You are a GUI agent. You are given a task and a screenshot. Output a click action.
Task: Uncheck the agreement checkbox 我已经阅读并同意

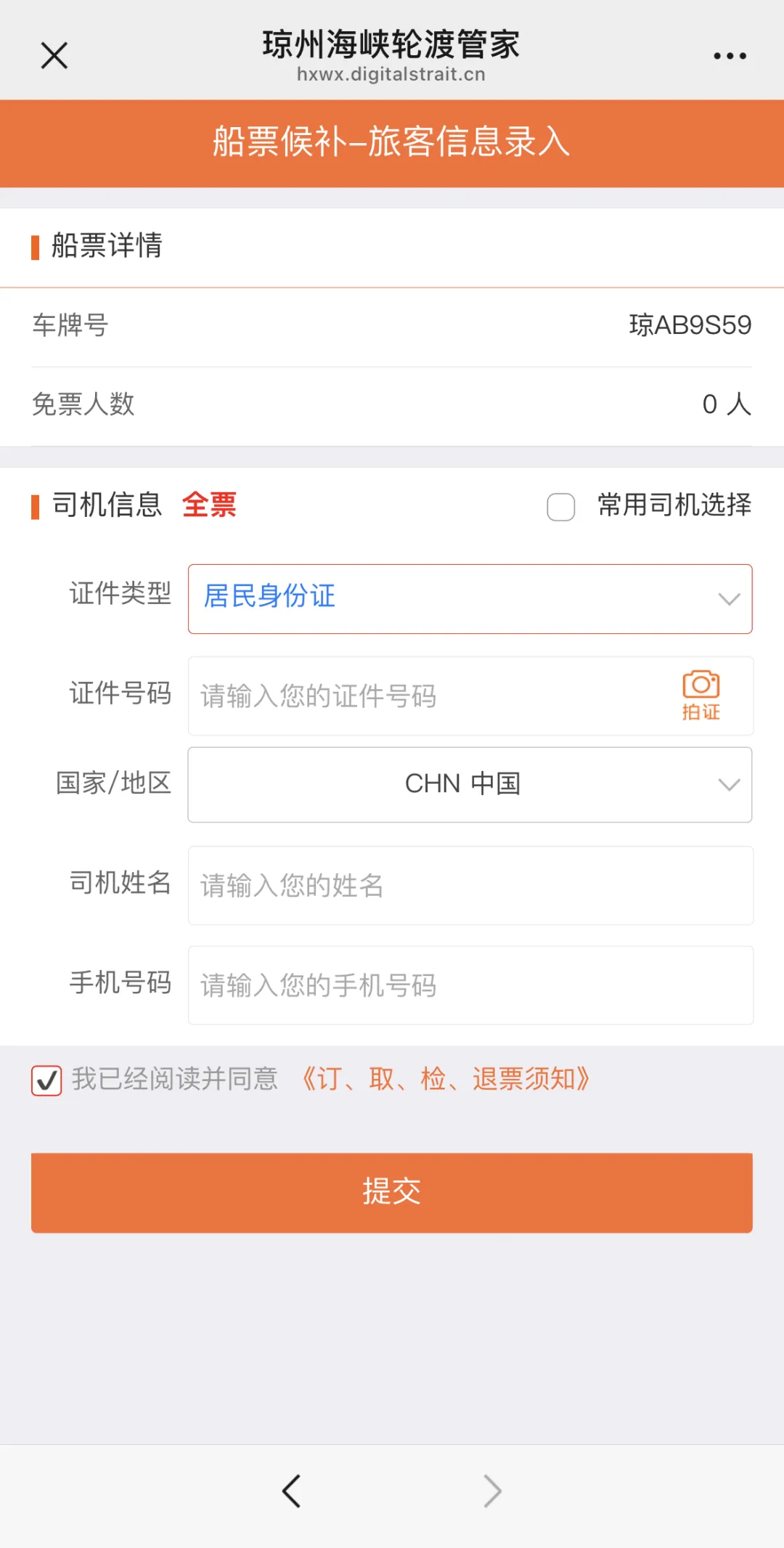46,1080
